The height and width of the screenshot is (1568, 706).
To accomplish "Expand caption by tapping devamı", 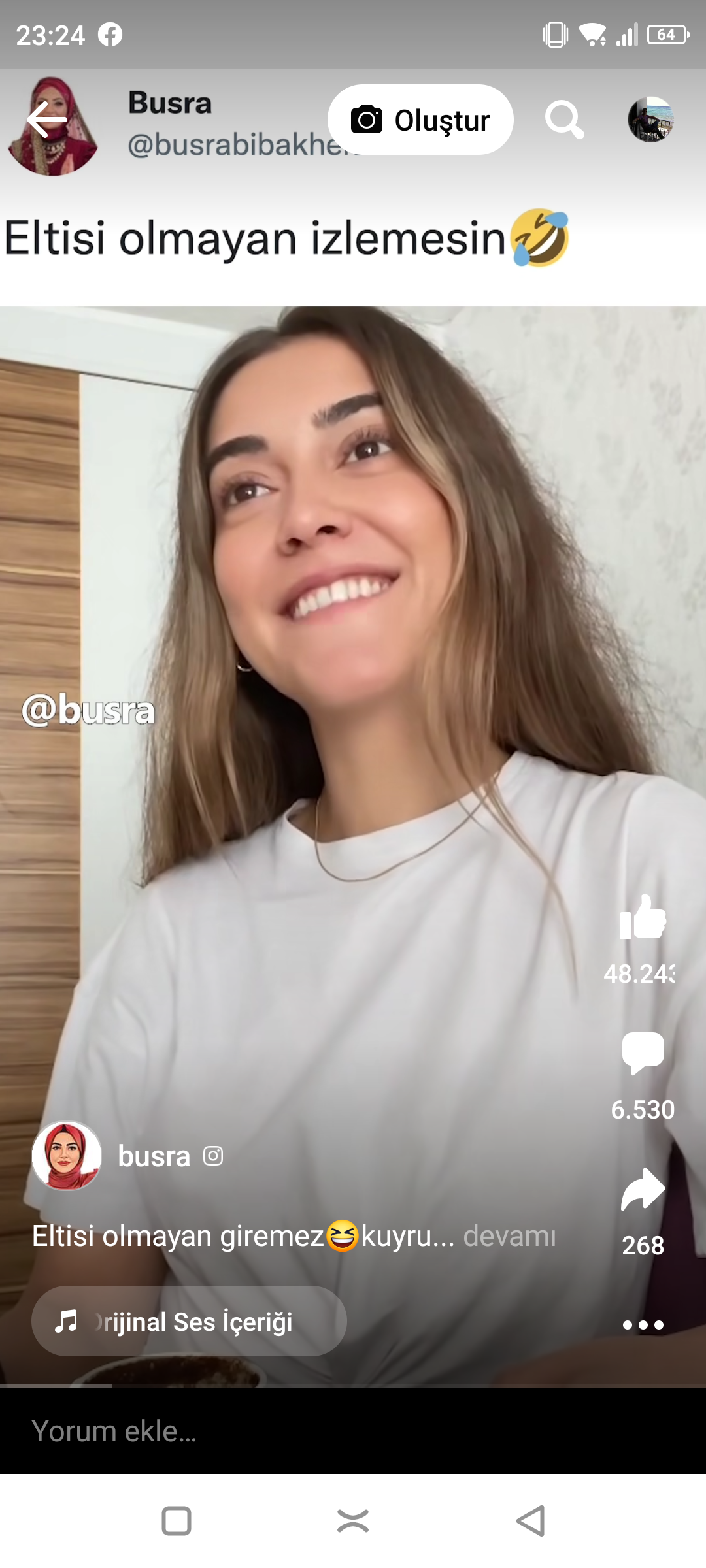I will [509, 1236].
